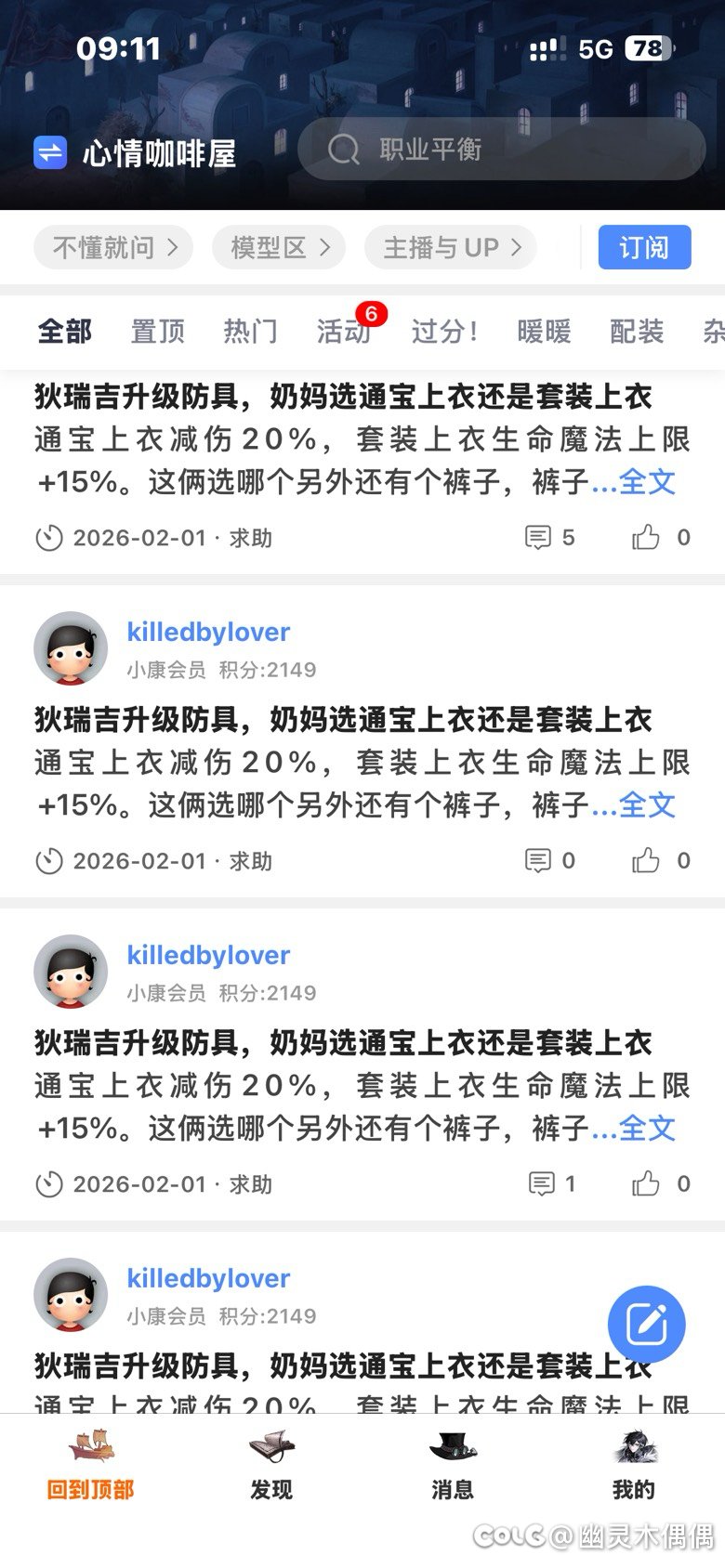Viewport: 725px width, 1568px height.
Task: Switch to the 配装 tab
Action: coord(636,332)
